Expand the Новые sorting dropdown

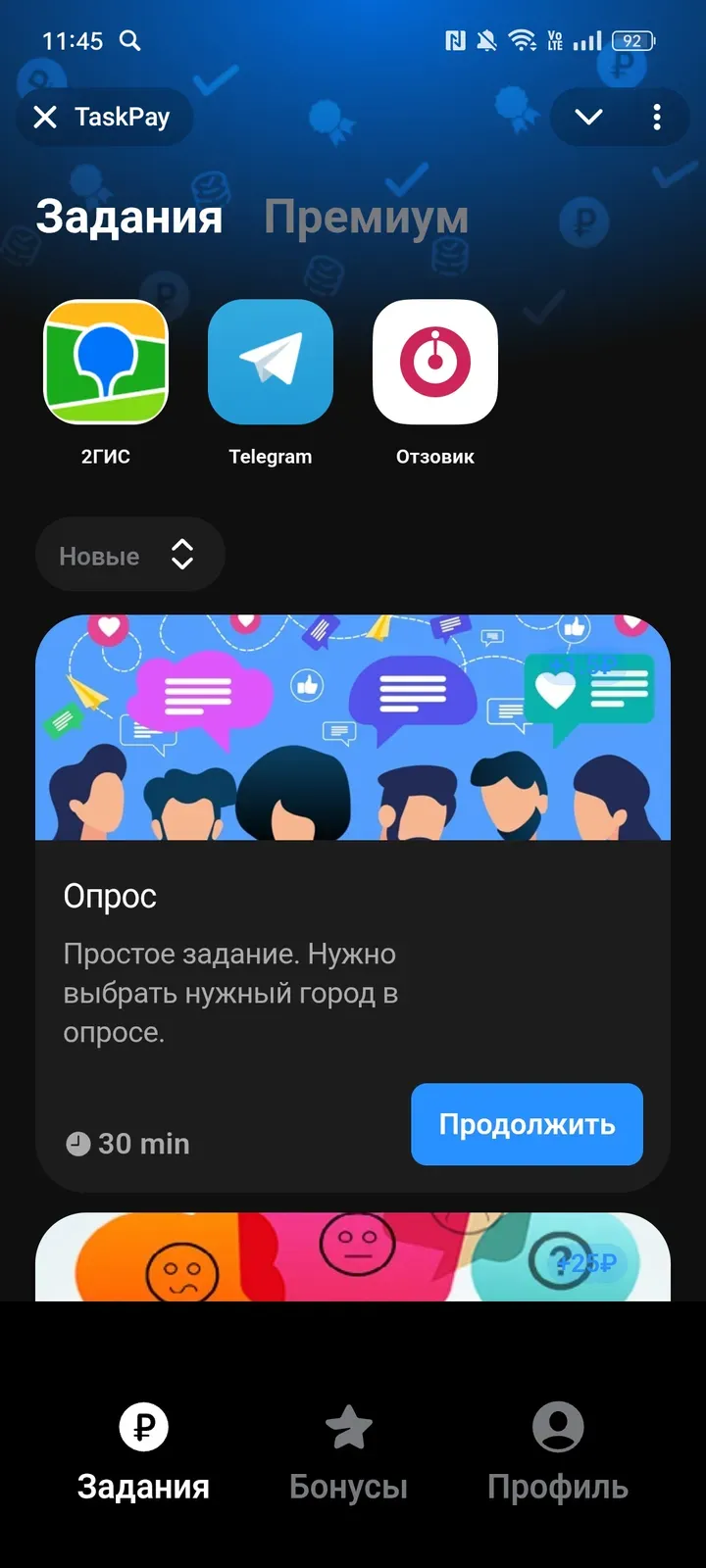click(x=129, y=555)
